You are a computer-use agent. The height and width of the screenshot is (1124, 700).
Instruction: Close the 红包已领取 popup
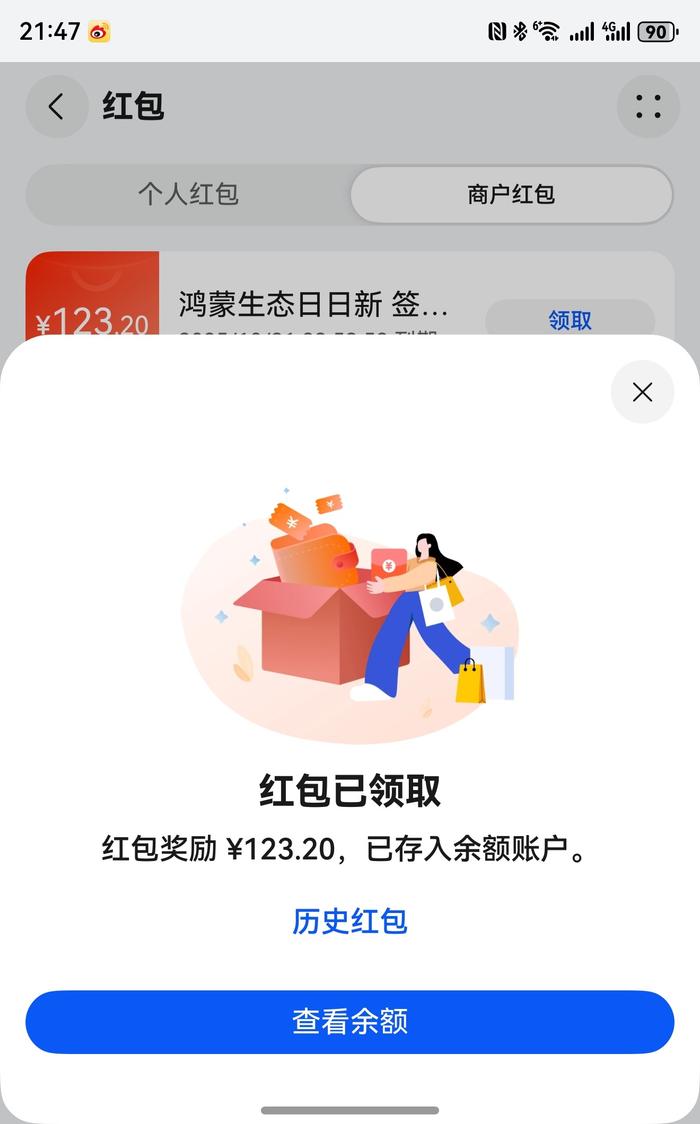pos(642,392)
